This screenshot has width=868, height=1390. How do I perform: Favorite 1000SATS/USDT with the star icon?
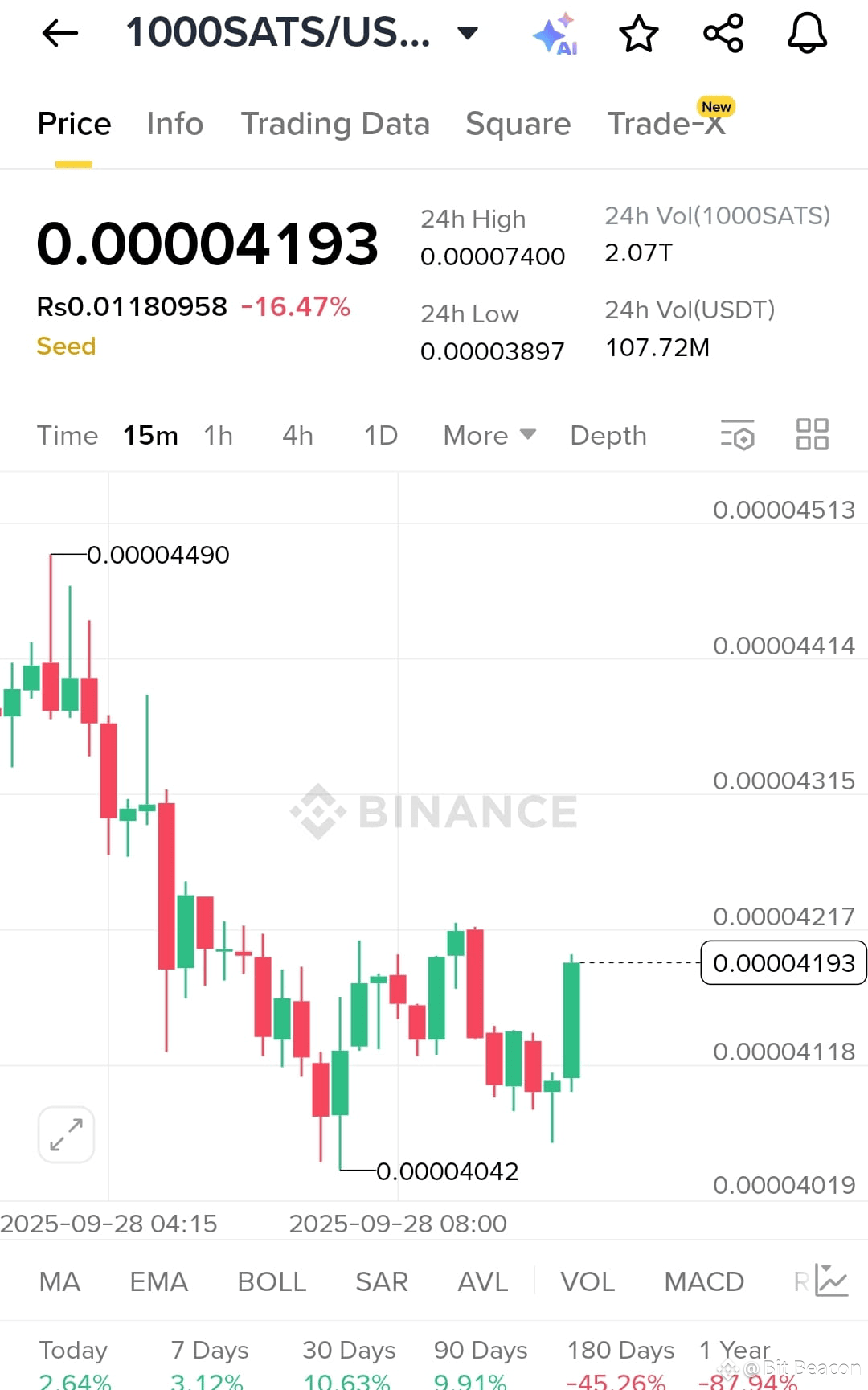pos(639,34)
